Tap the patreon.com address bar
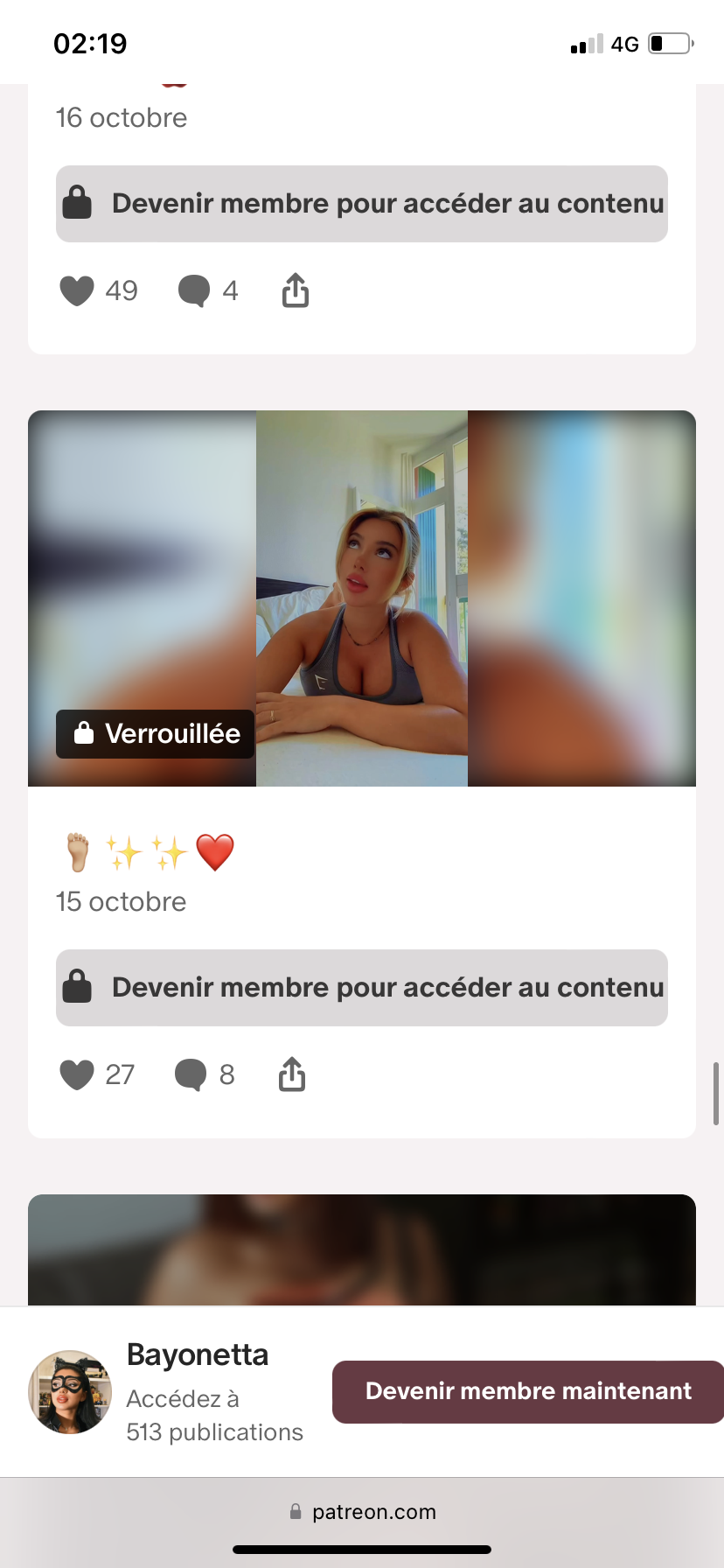The height and width of the screenshot is (1568, 724). 362,1512
